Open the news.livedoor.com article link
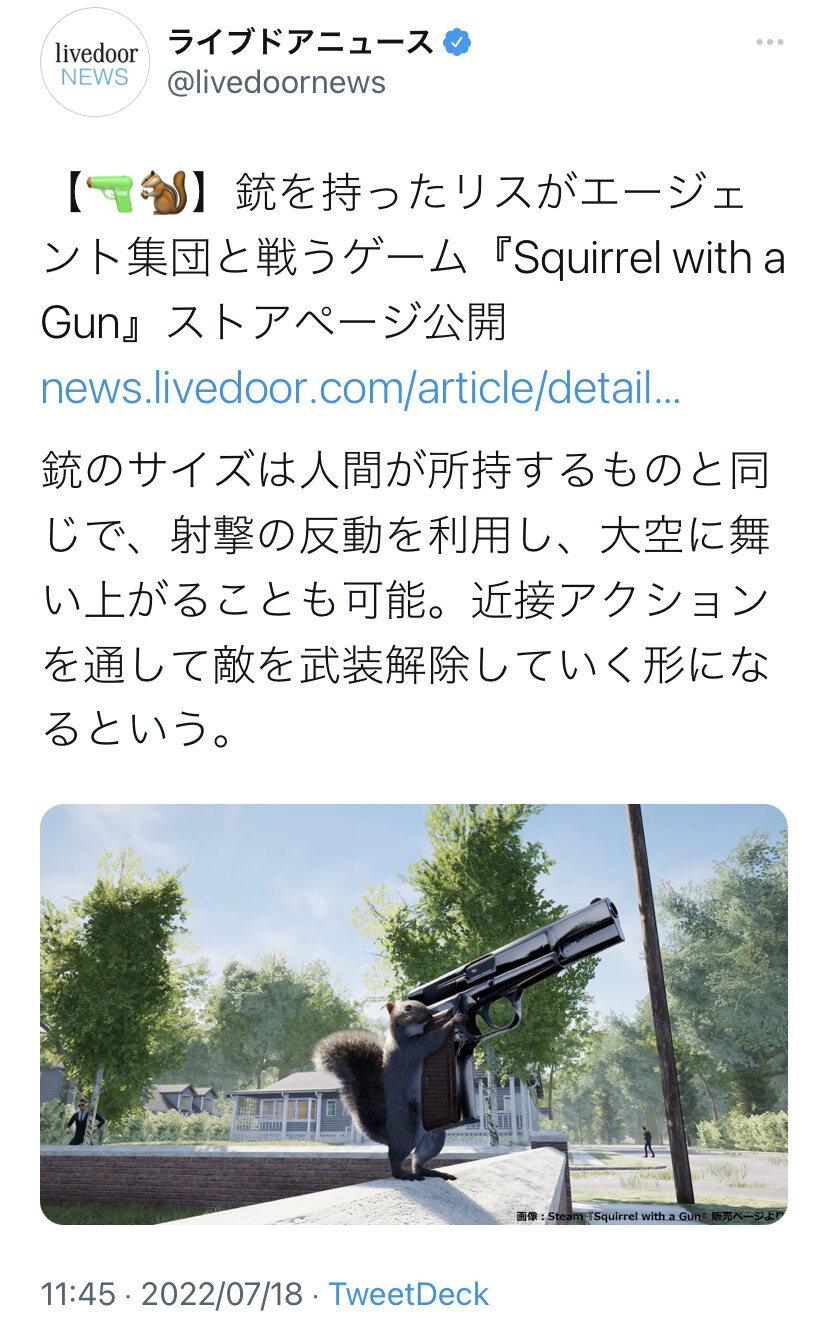This screenshot has height=1340, width=828. coord(361,388)
